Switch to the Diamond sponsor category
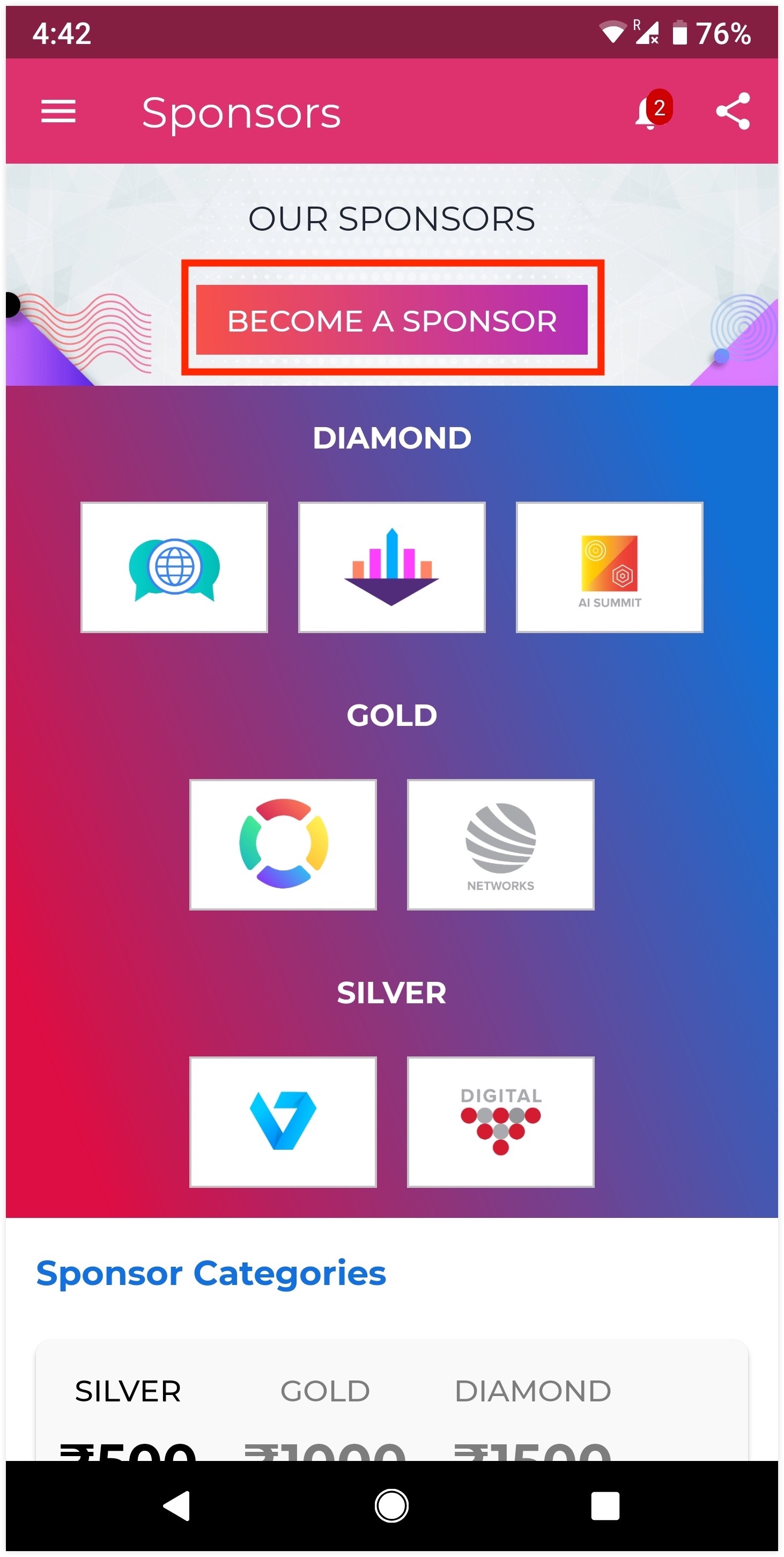The width and height of the screenshot is (784, 1557). pos(532,1391)
